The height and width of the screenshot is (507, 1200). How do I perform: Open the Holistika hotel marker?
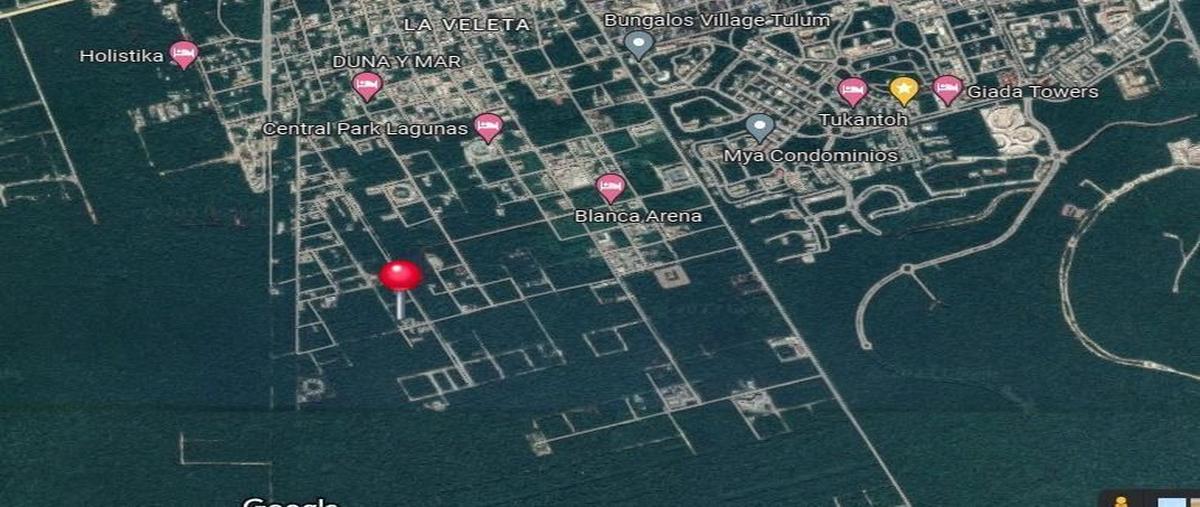[183, 53]
